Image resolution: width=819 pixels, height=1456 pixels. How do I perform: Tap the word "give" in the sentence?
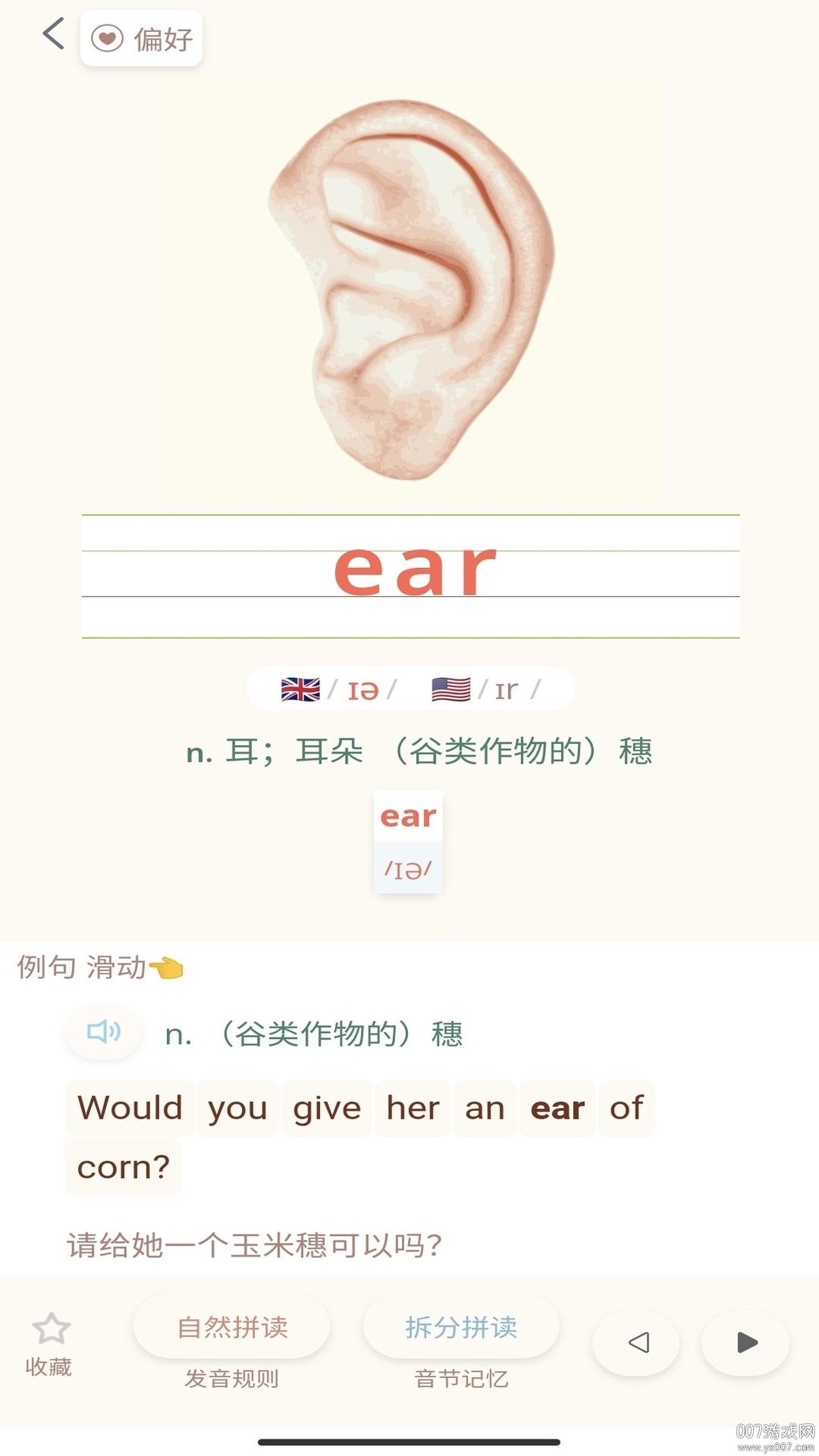327,1108
